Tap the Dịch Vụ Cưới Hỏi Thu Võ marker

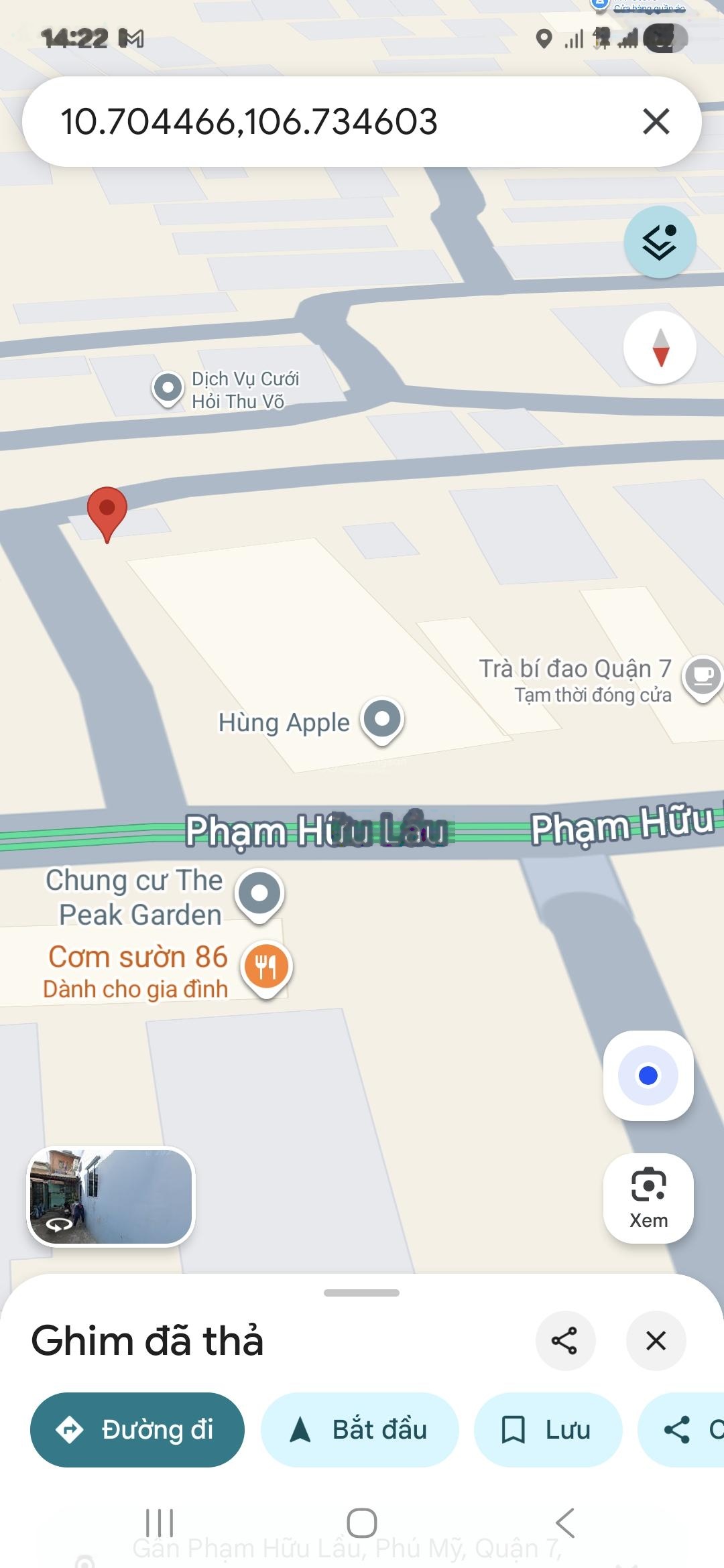click(168, 388)
